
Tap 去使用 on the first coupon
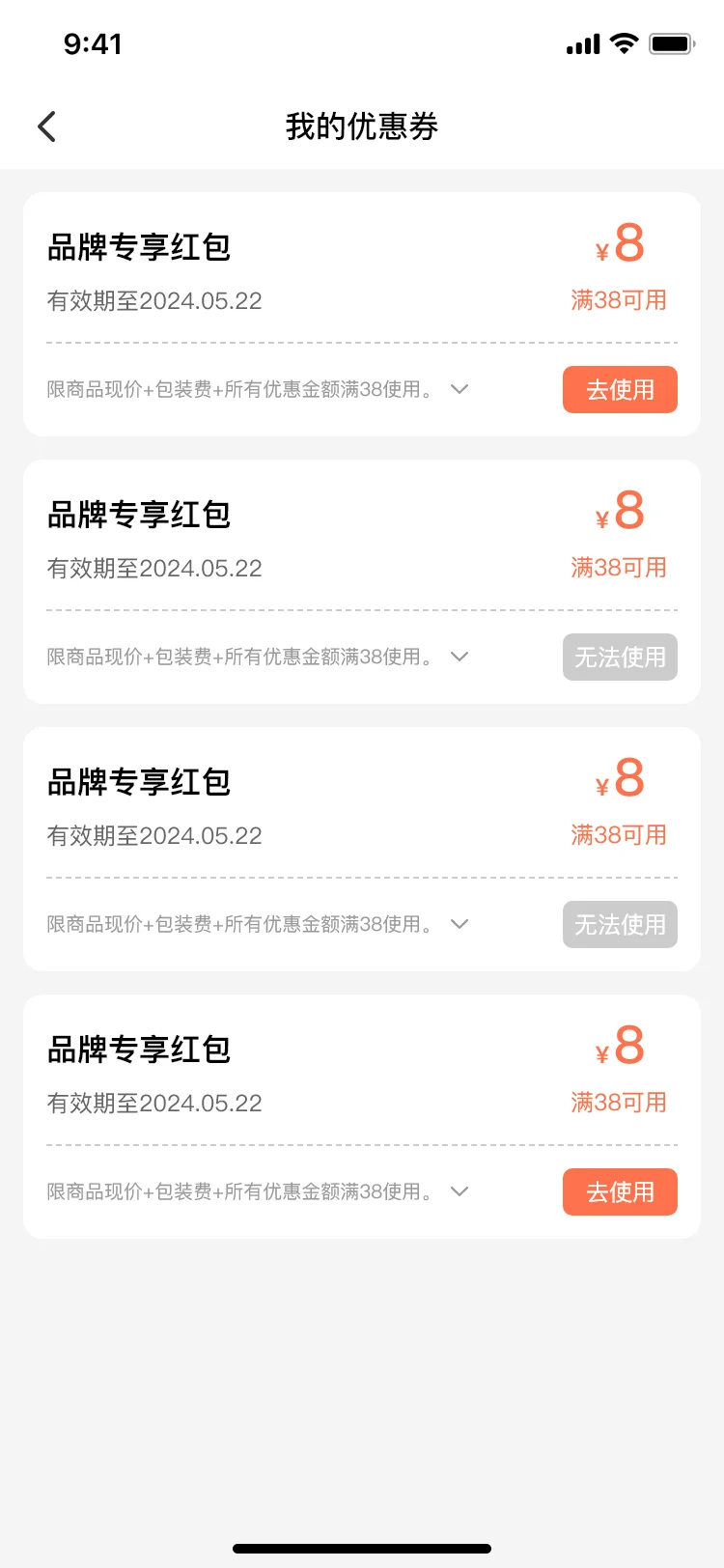[619, 389]
